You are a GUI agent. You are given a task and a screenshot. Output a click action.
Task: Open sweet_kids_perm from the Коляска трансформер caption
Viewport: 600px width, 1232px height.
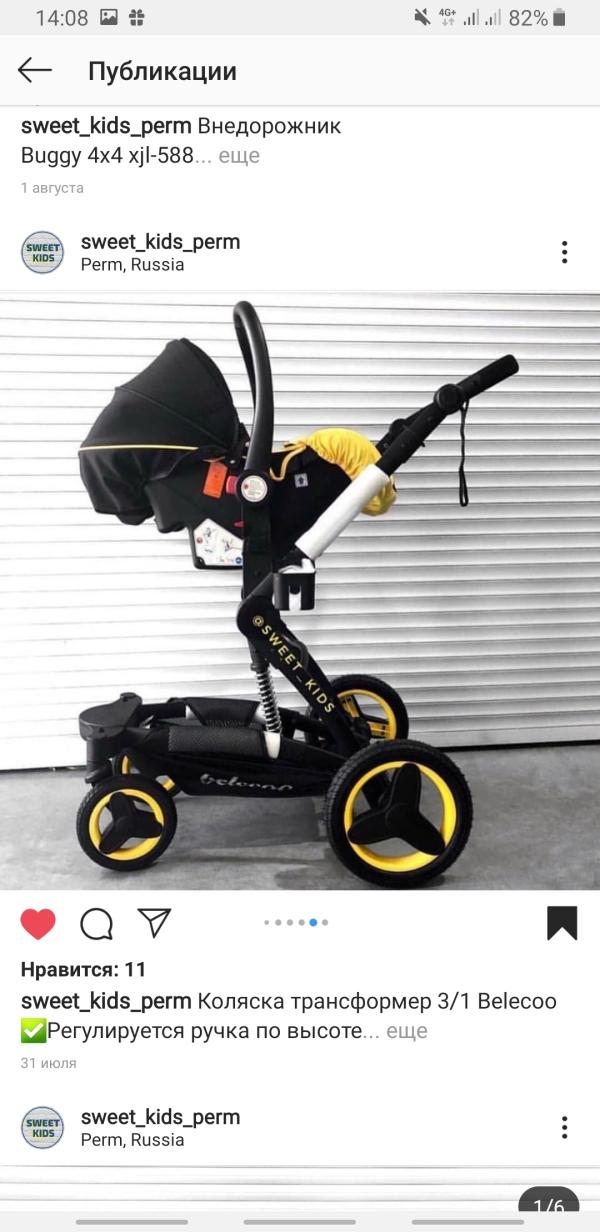point(106,1001)
